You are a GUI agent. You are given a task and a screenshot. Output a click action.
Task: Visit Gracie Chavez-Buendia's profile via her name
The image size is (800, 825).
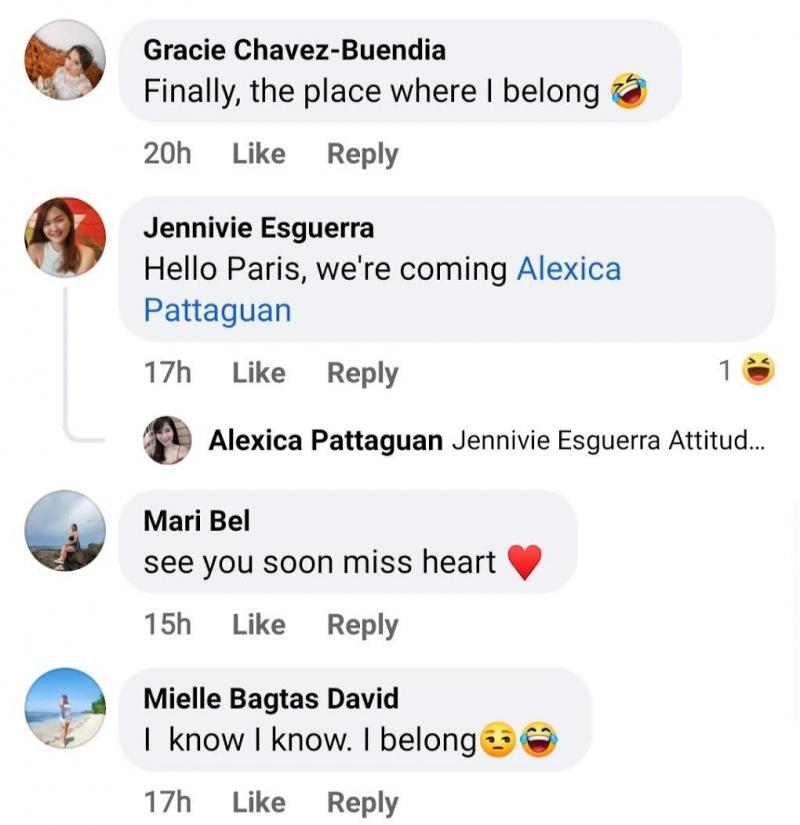(294, 49)
